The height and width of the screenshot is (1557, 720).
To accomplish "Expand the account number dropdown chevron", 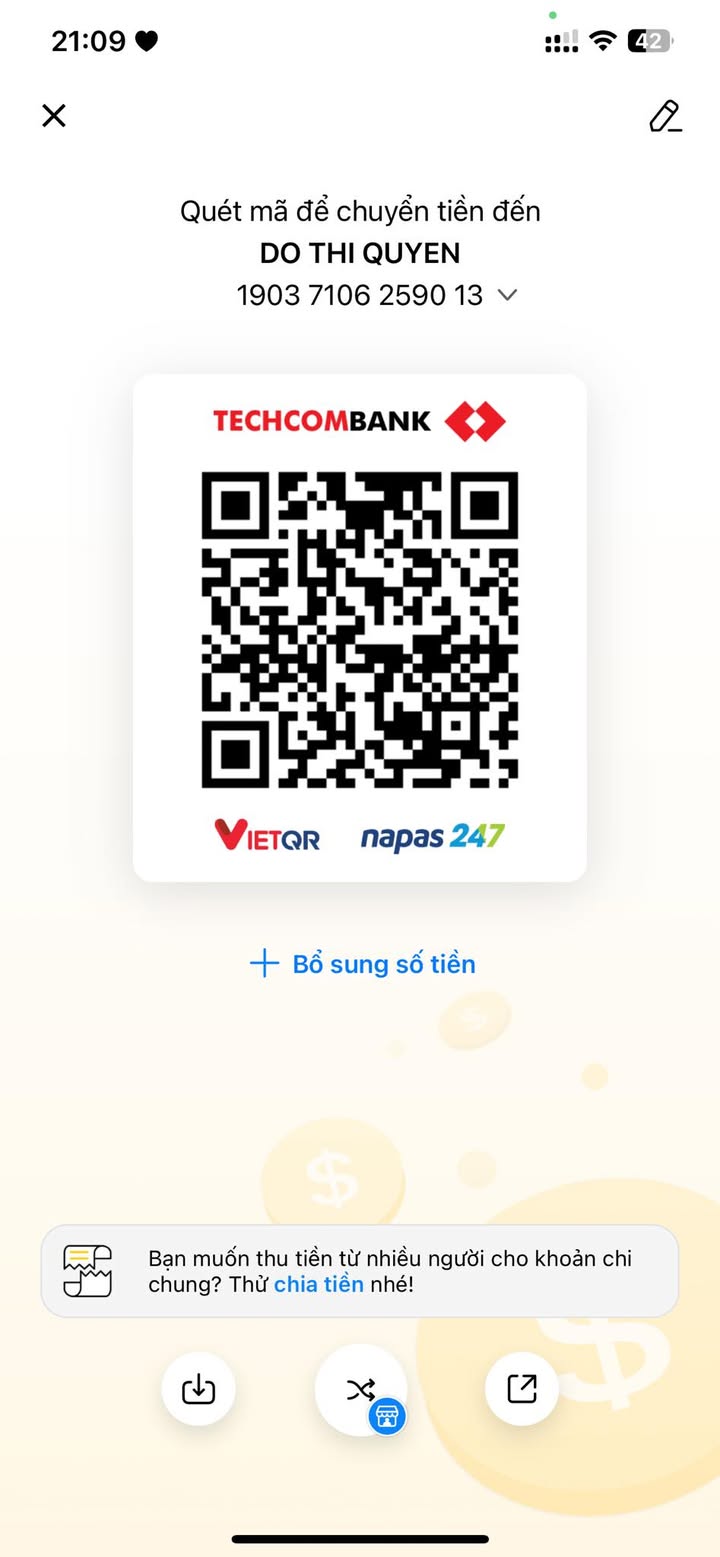I will 507,295.
